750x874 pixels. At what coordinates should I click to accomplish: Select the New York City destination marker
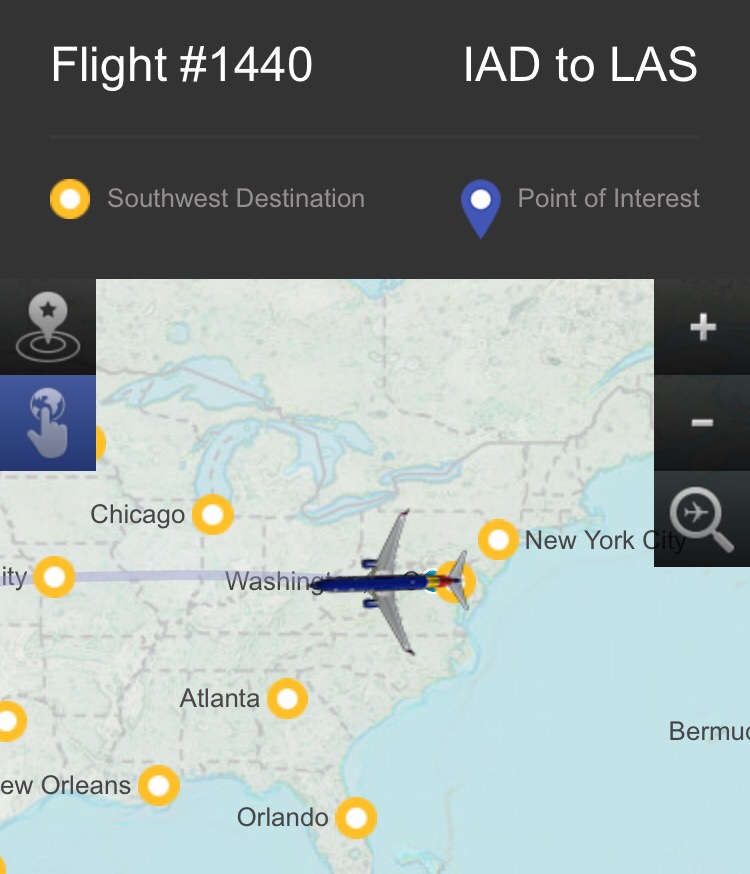click(498, 540)
